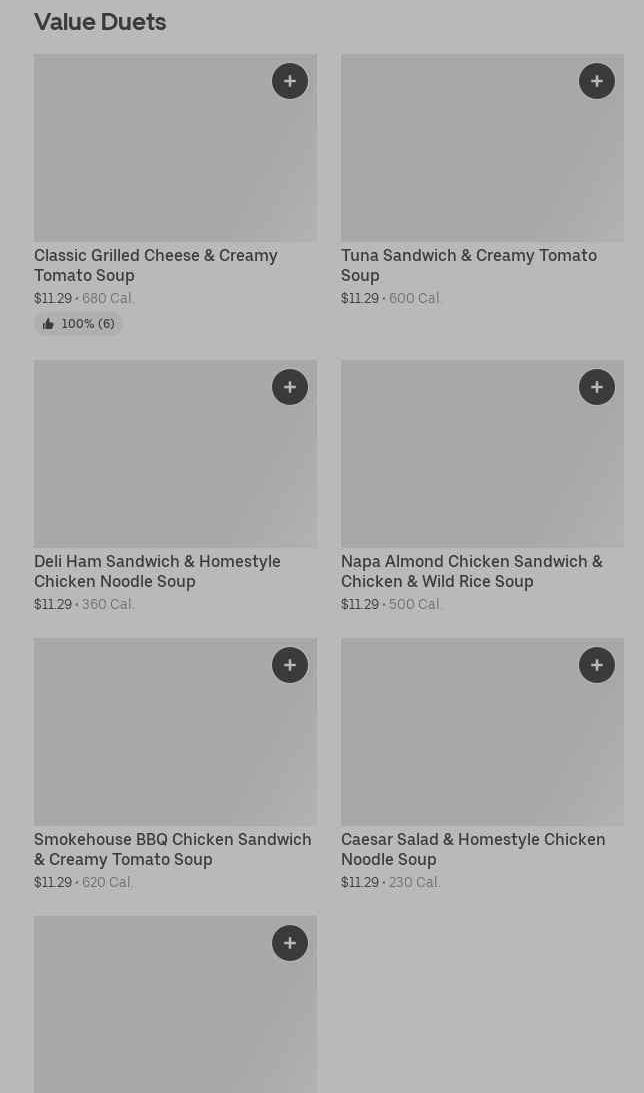This screenshot has height=1093, width=644.
Task: View Deli Ham Sandwich & Chicken Noodle Soup details
Action: [157, 571]
